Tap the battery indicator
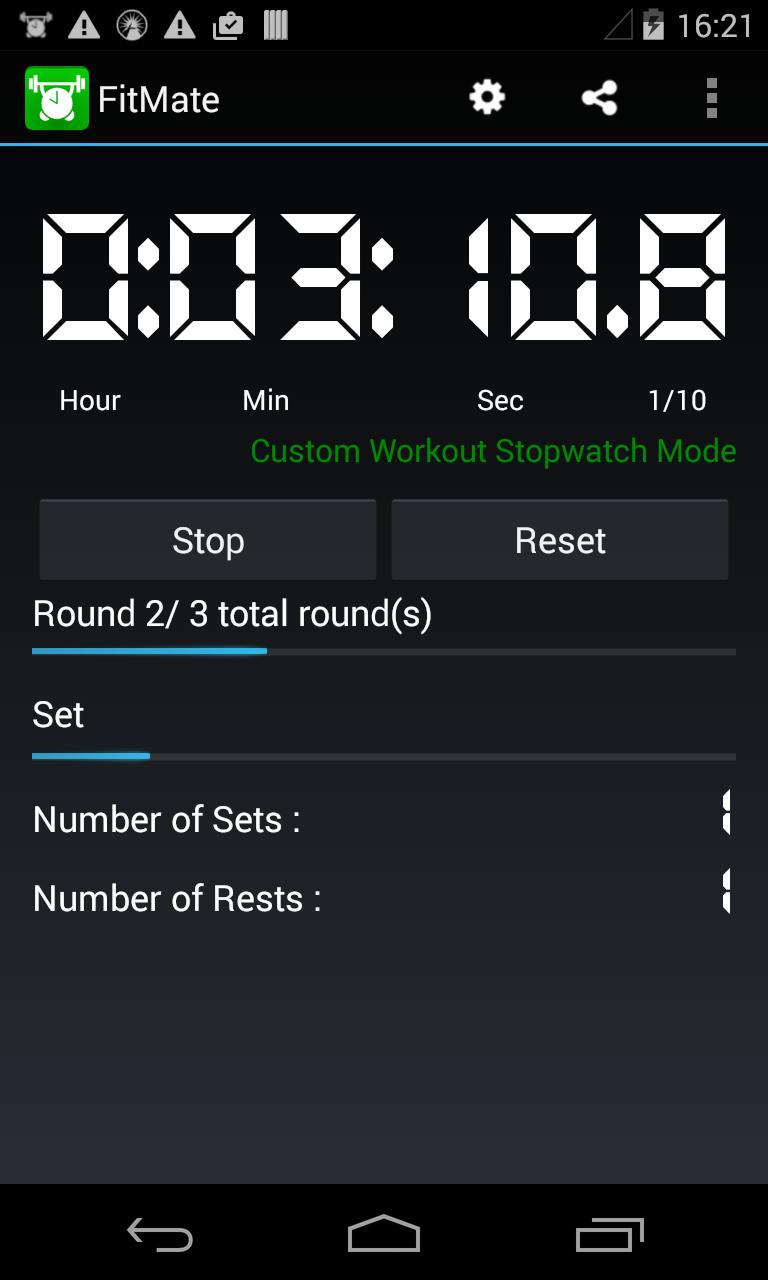 click(x=655, y=25)
